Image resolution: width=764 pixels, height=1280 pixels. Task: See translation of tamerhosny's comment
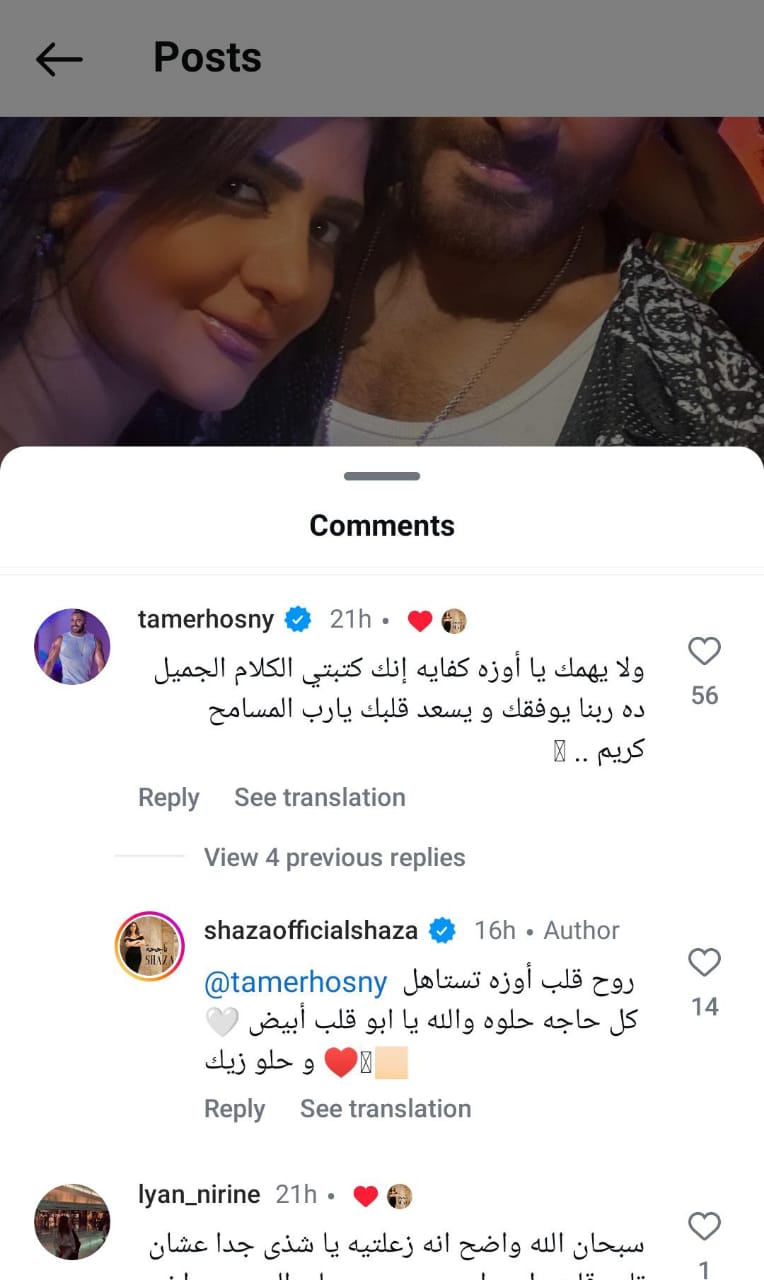point(319,797)
